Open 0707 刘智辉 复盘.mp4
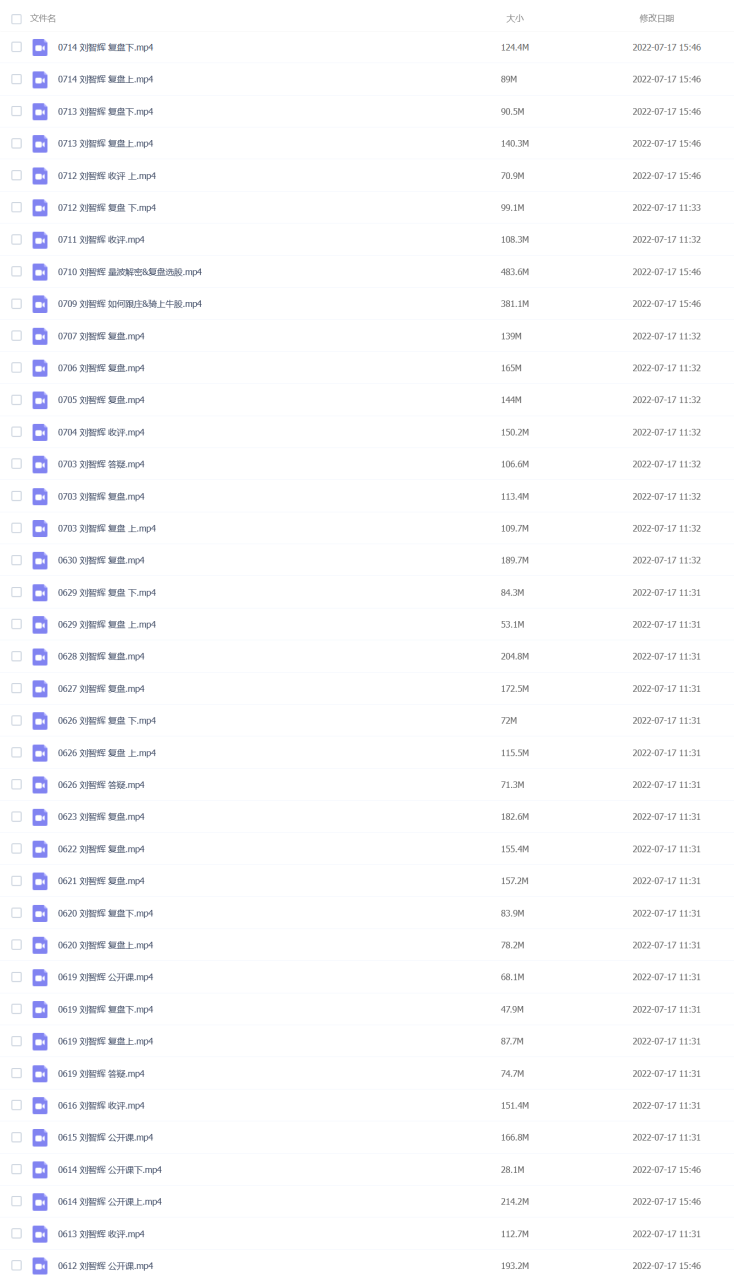Image resolution: width=734 pixels, height=1280 pixels. coord(101,336)
